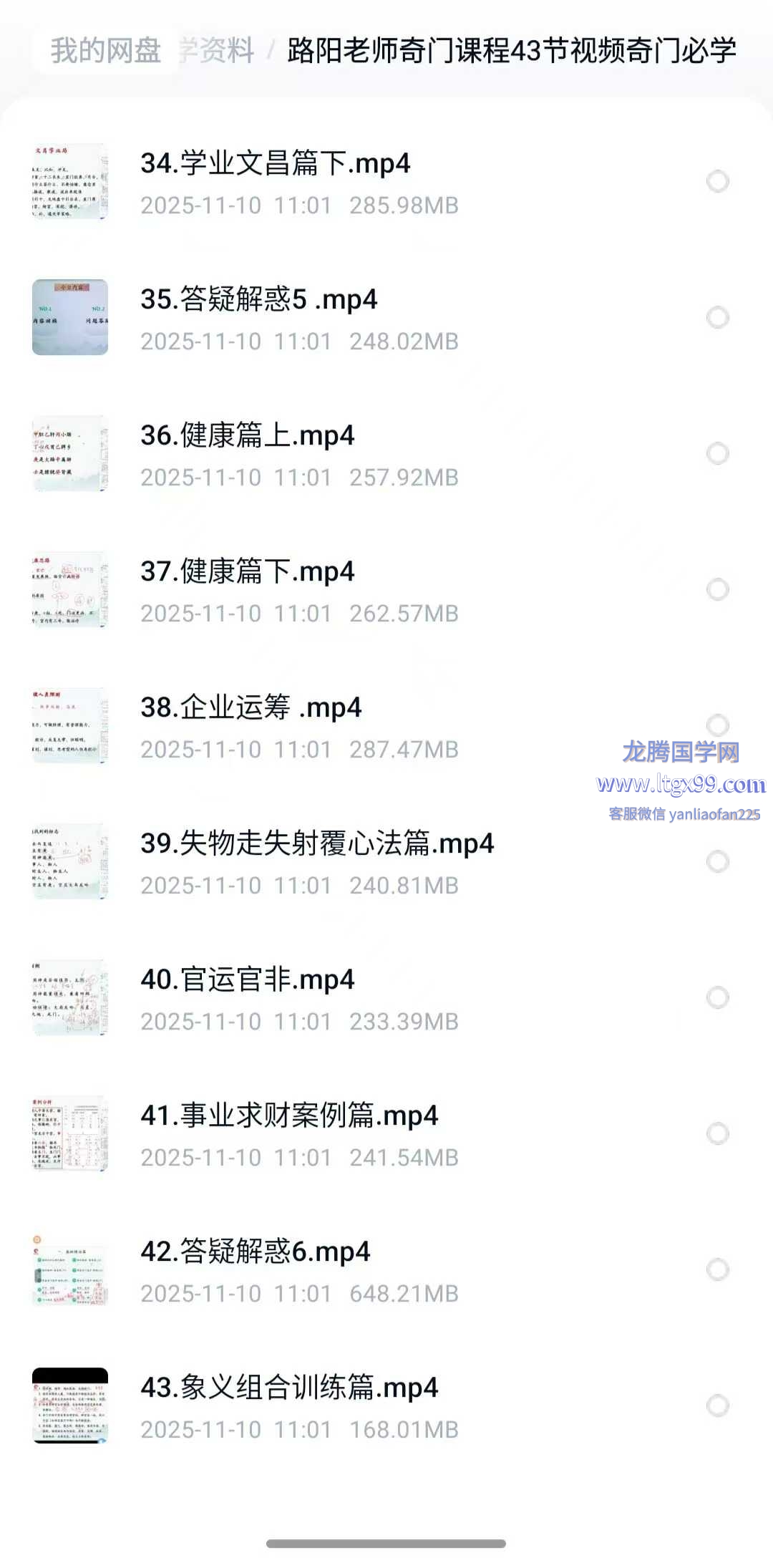Select 36.健康篇上.mp4 using its checkbox
This screenshot has height=1568, width=773.
pyautogui.click(x=718, y=453)
